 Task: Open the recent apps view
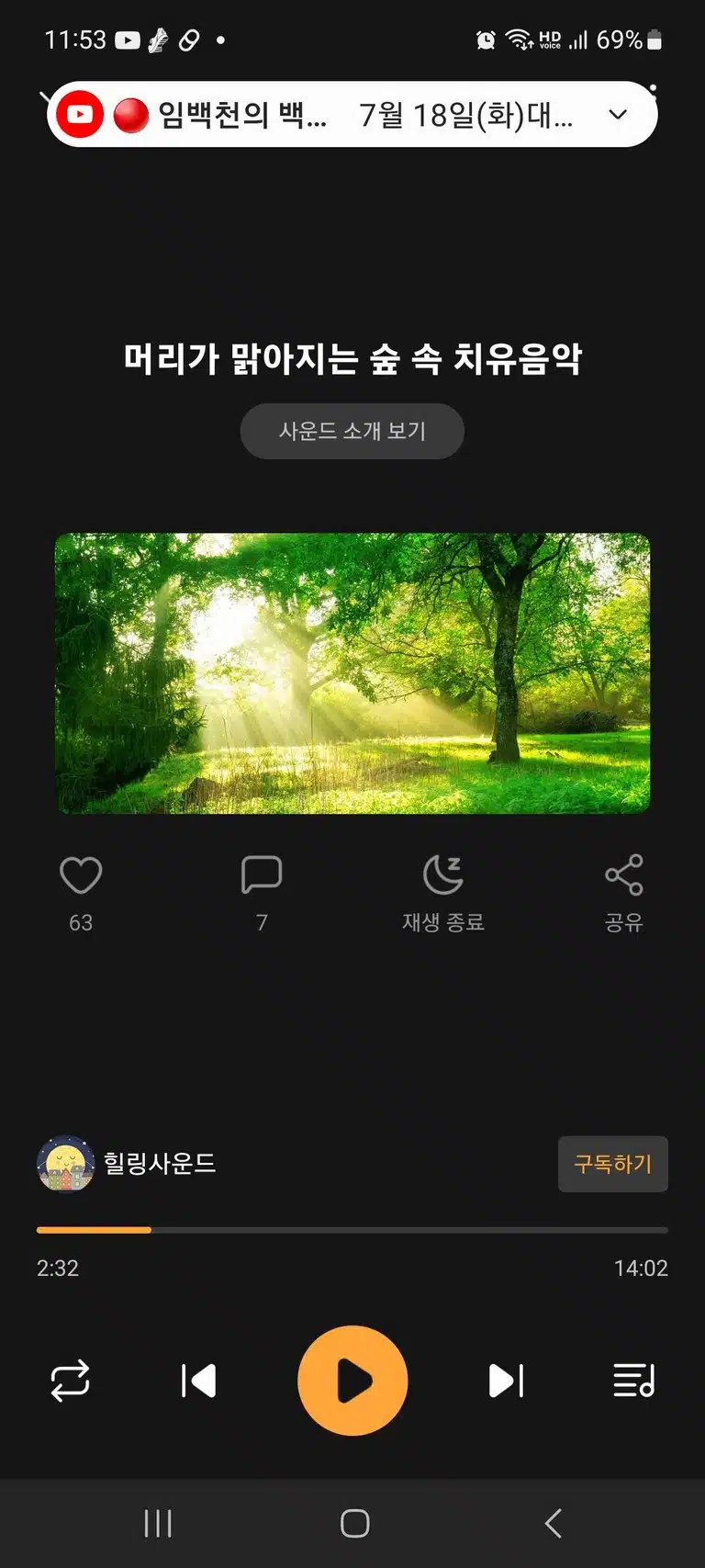pos(158,1524)
